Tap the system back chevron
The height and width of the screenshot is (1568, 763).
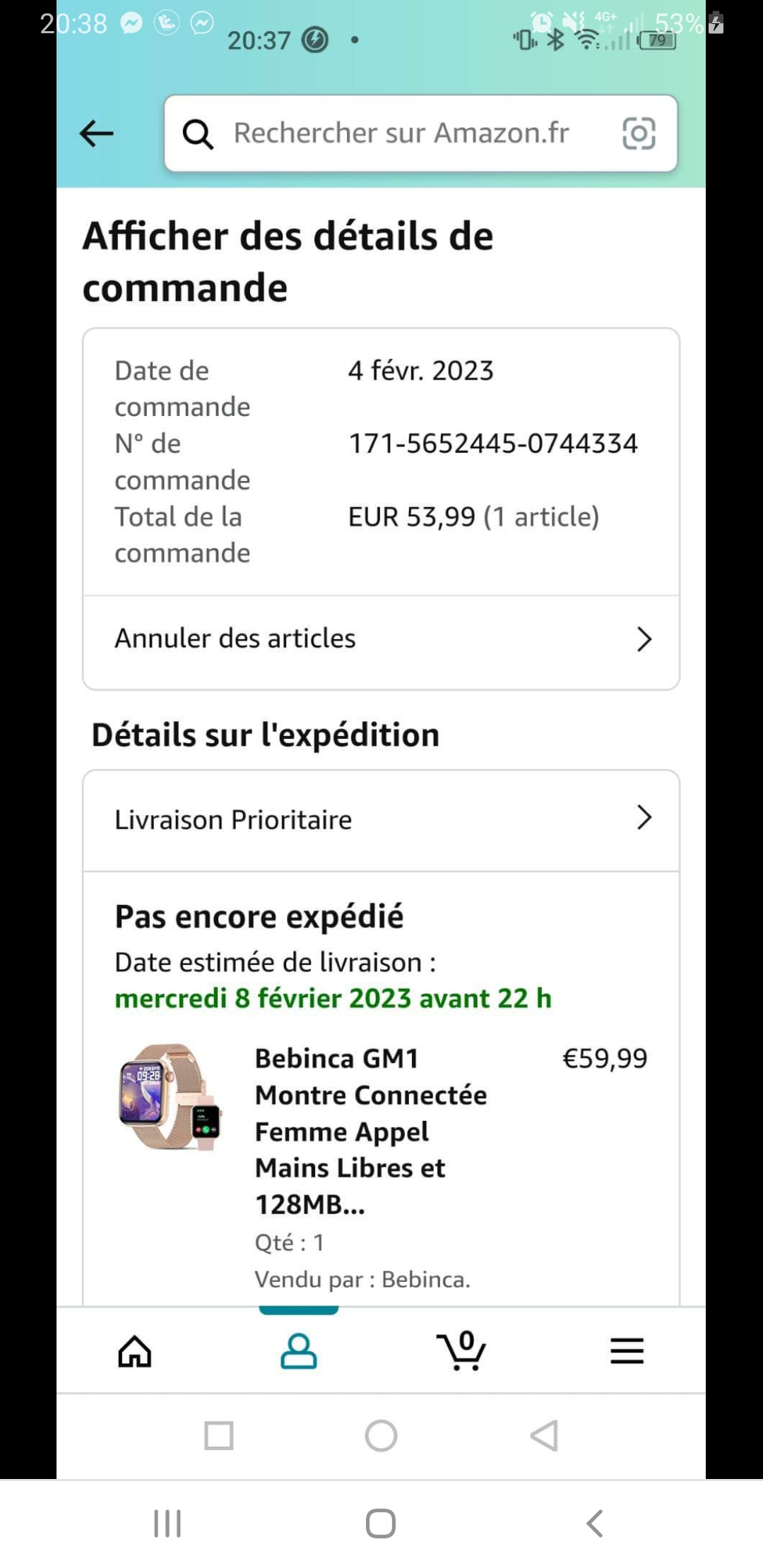[x=595, y=1524]
